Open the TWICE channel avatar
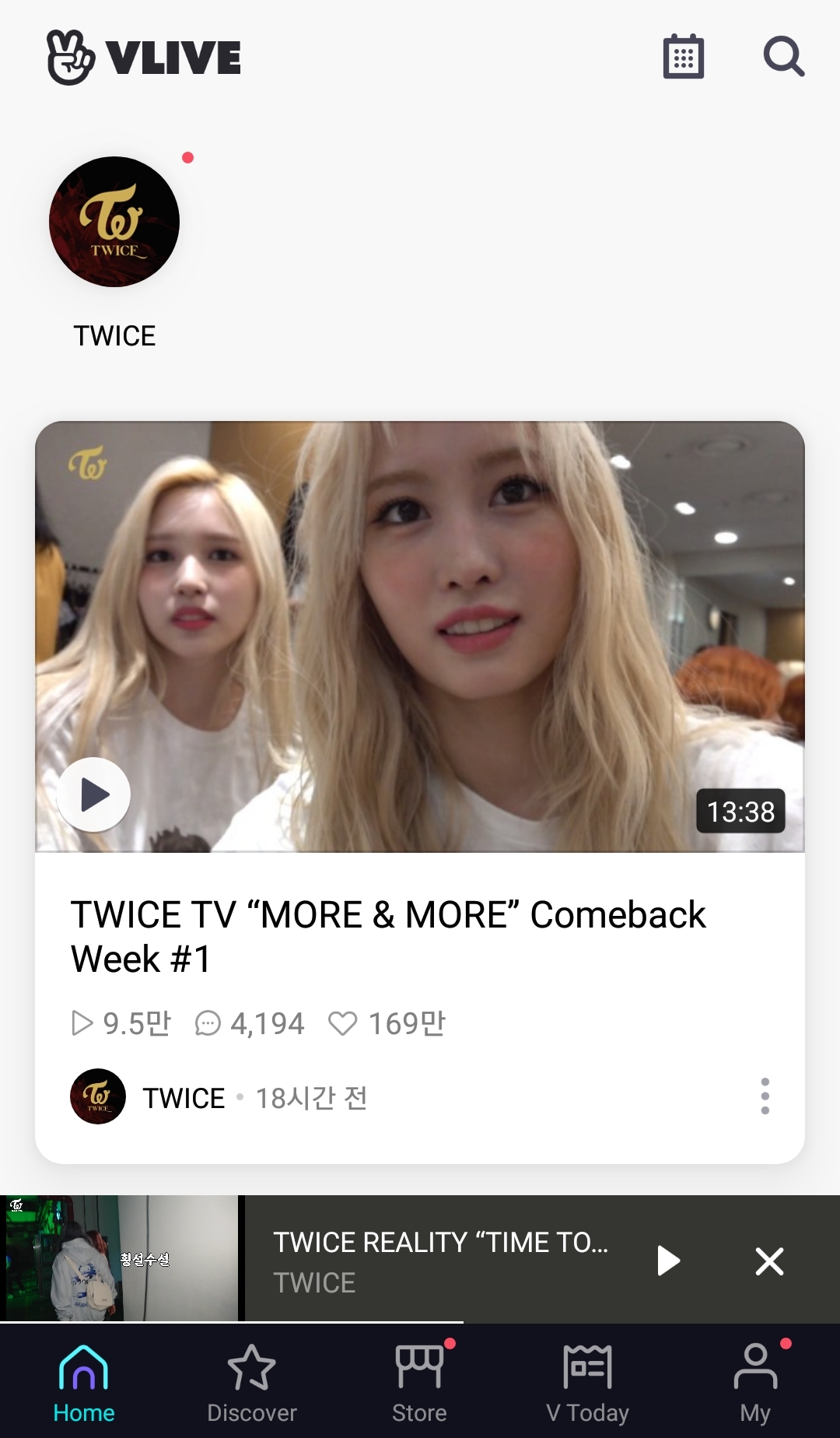The width and height of the screenshot is (840, 1438). (x=114, y=223)
